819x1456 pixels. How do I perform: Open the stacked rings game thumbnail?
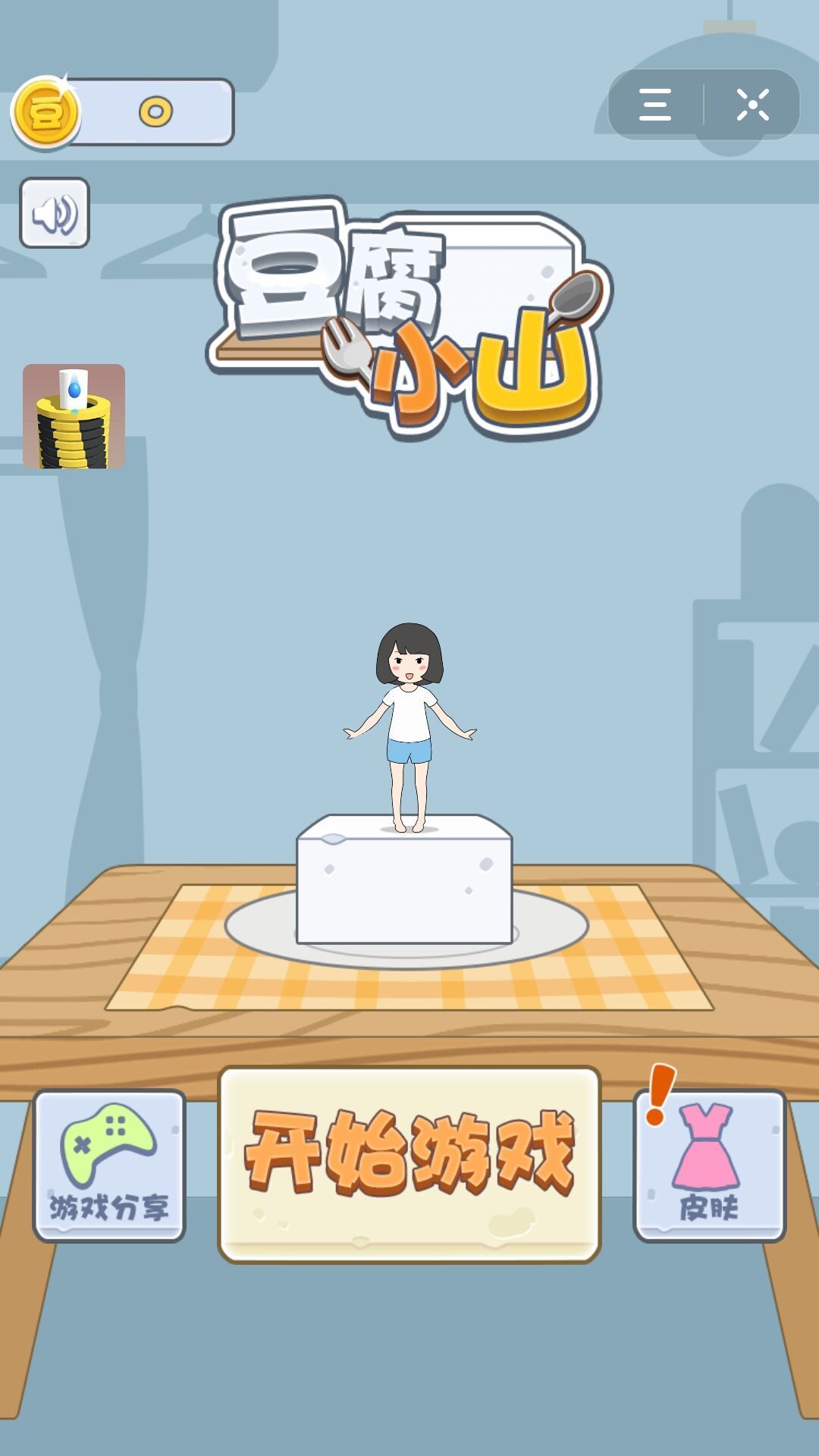(74, 416)
